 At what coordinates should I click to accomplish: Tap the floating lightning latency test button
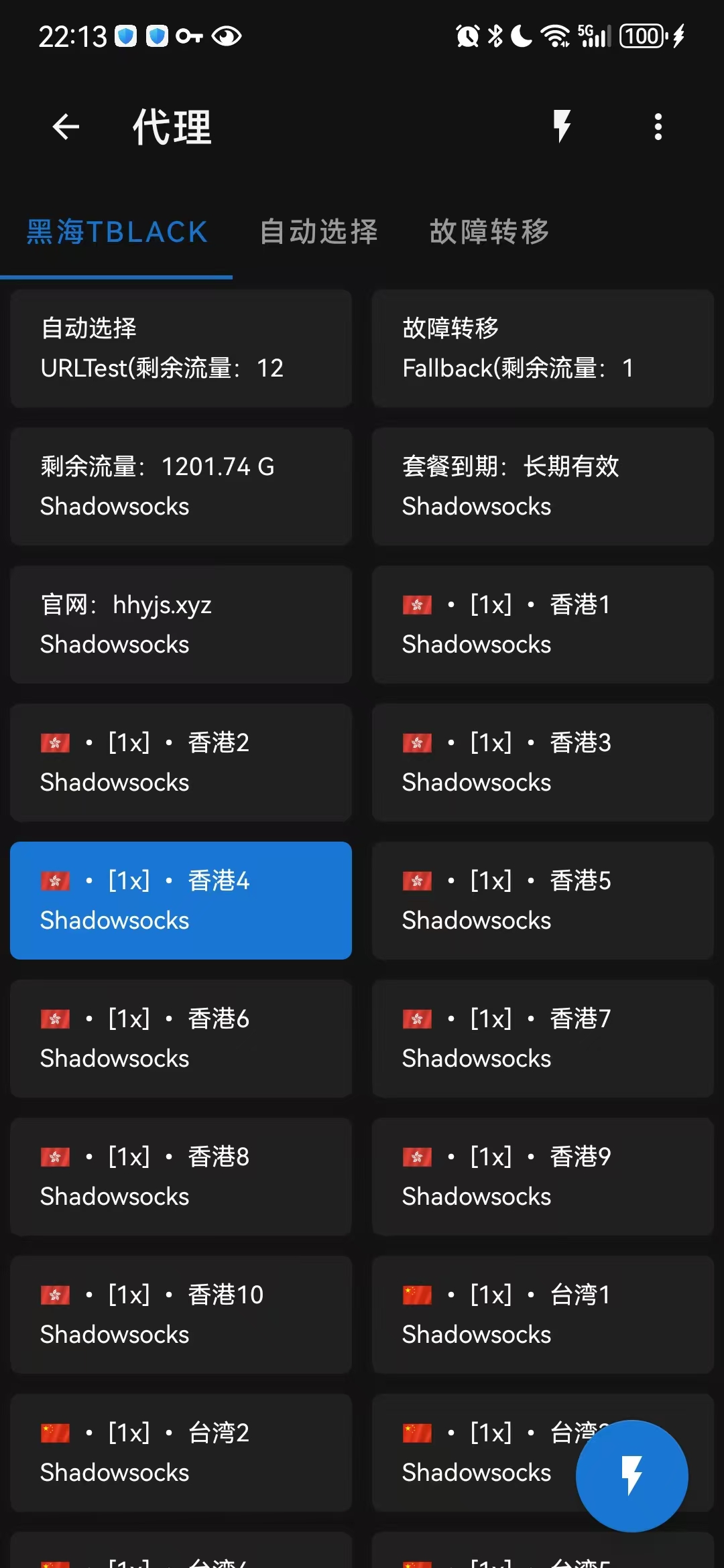(x=631, y=1476)
